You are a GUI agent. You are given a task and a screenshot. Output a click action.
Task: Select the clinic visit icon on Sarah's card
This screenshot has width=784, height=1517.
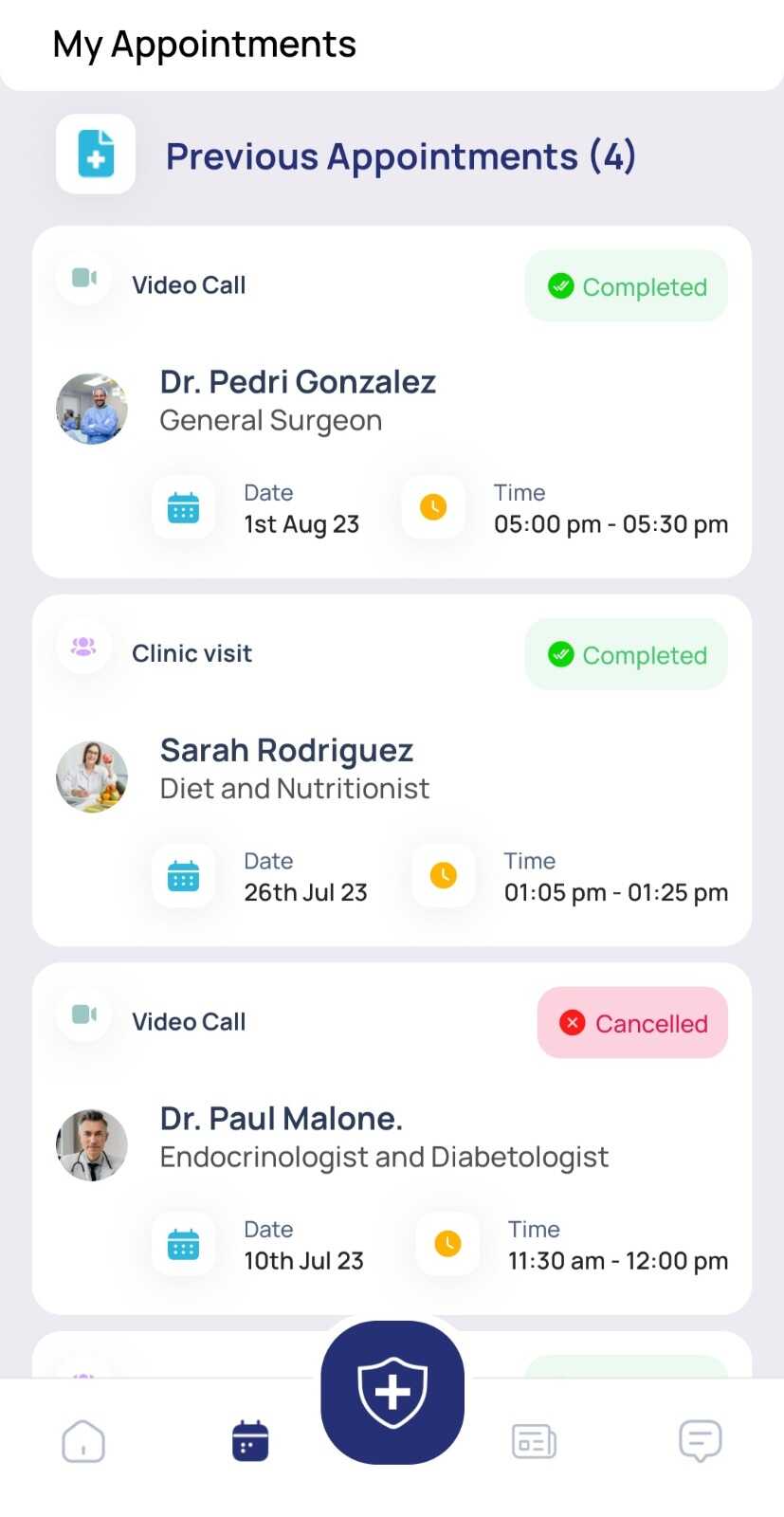coord(83,647)
